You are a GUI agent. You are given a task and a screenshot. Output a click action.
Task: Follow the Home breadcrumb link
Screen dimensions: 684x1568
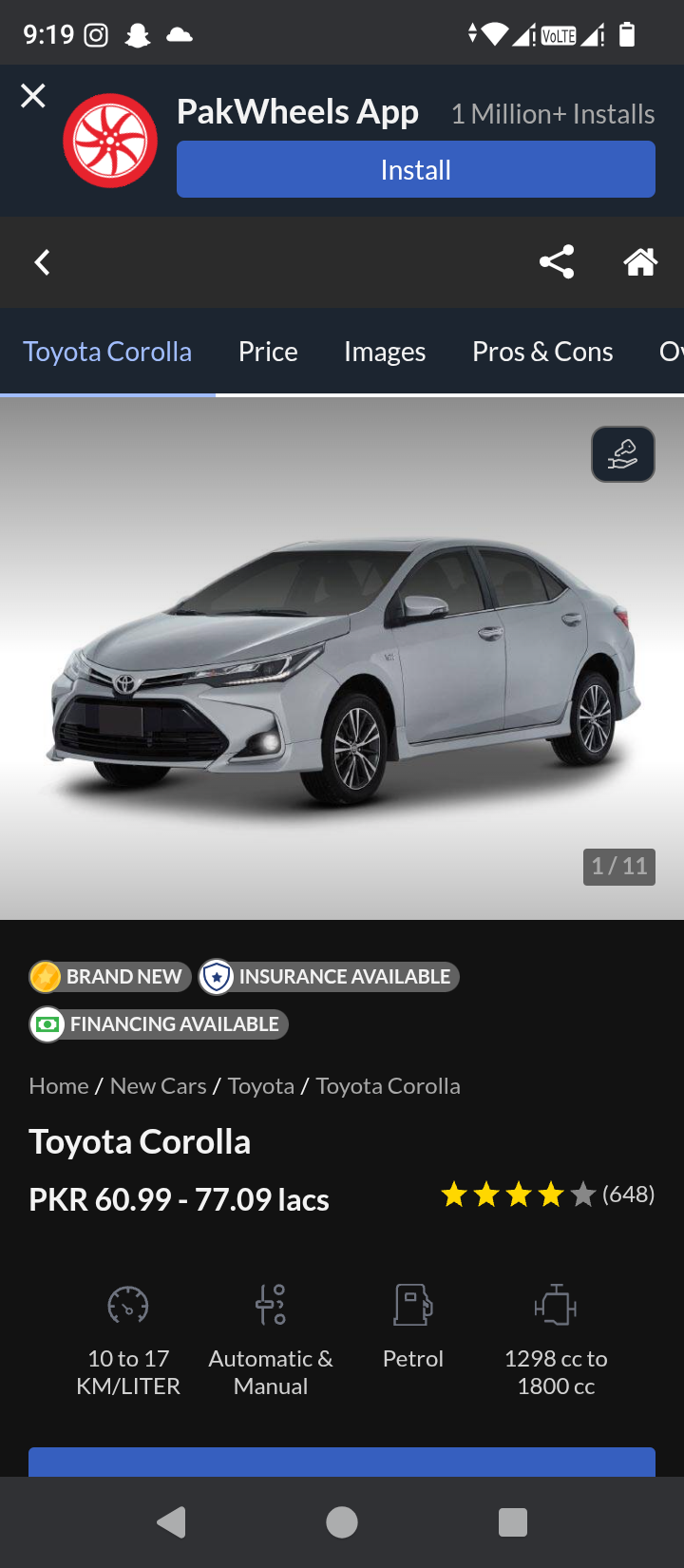[x=59, y=1086]
